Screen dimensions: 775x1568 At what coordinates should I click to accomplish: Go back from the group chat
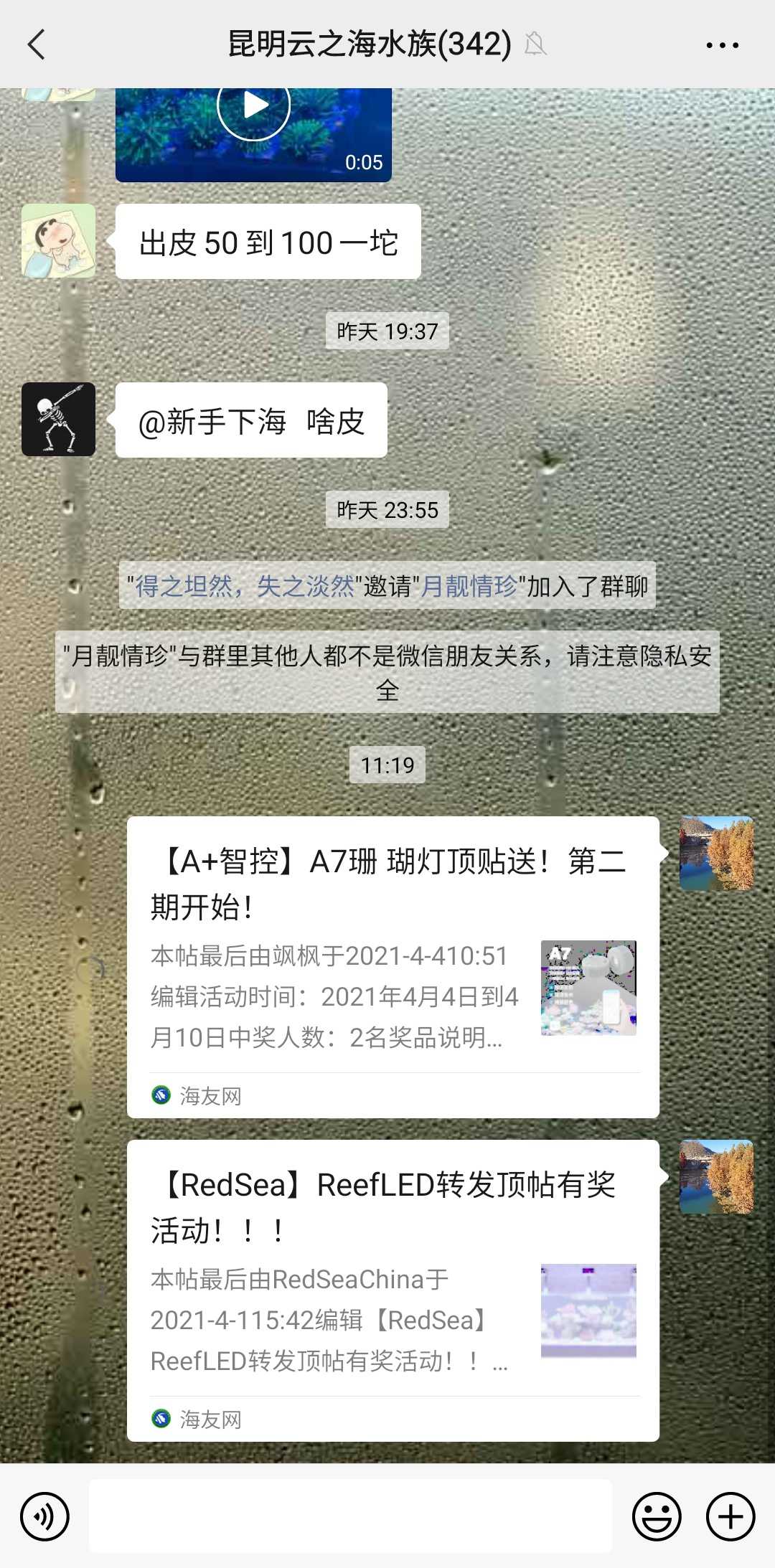click(36, 44)
